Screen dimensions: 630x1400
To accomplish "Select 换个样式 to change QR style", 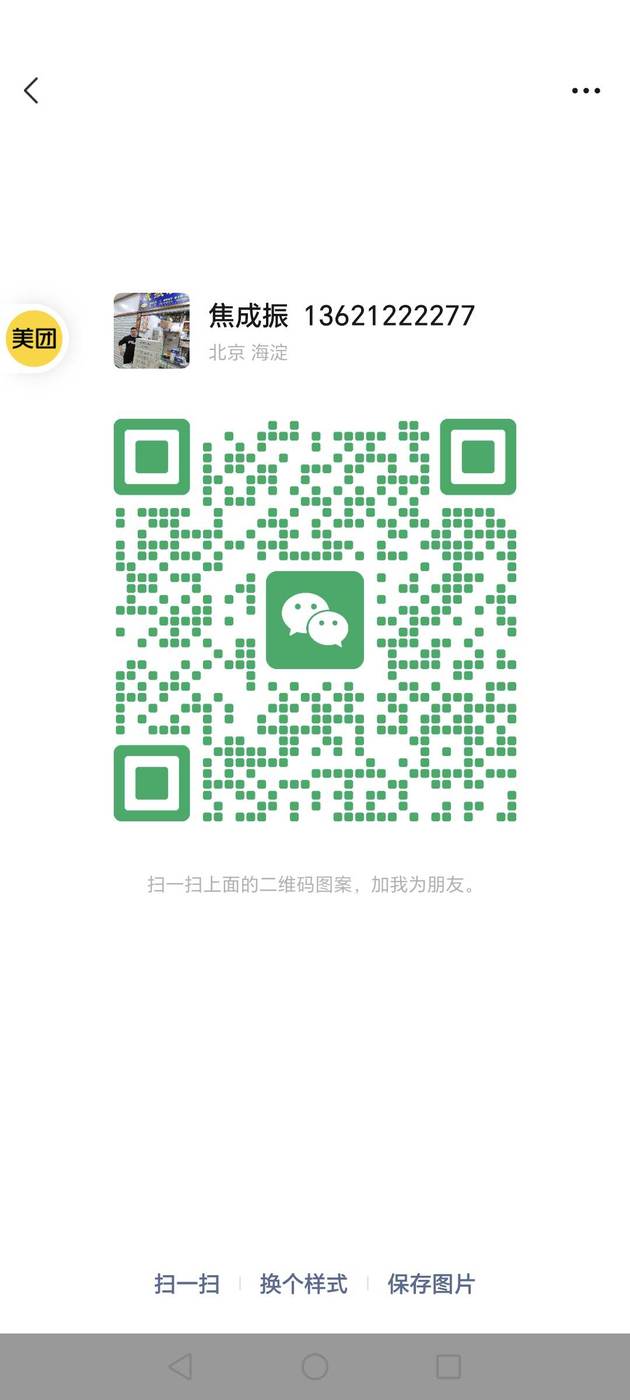I will pos(303,1284).
